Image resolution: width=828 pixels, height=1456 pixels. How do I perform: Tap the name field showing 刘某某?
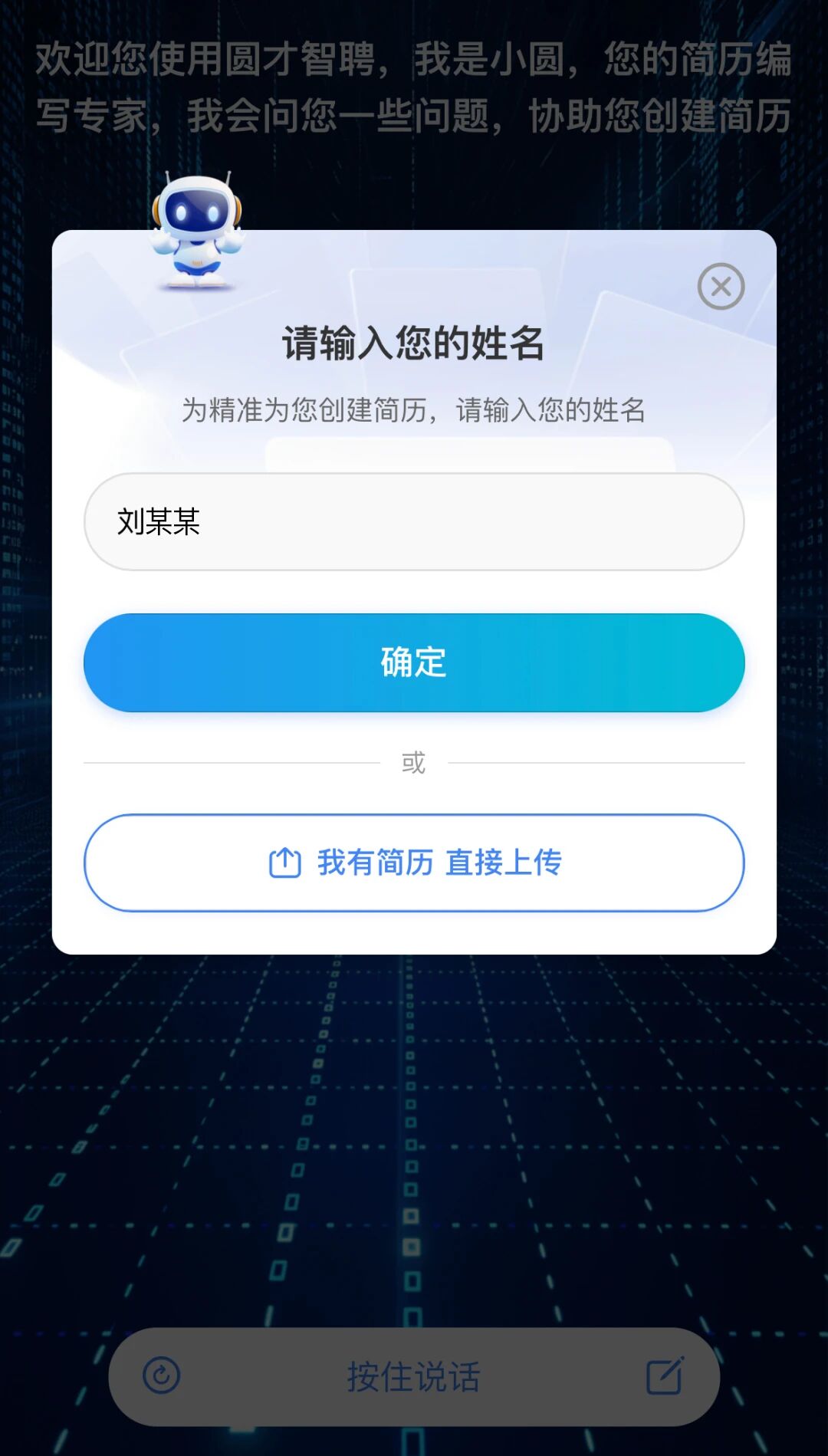[414, 522]
